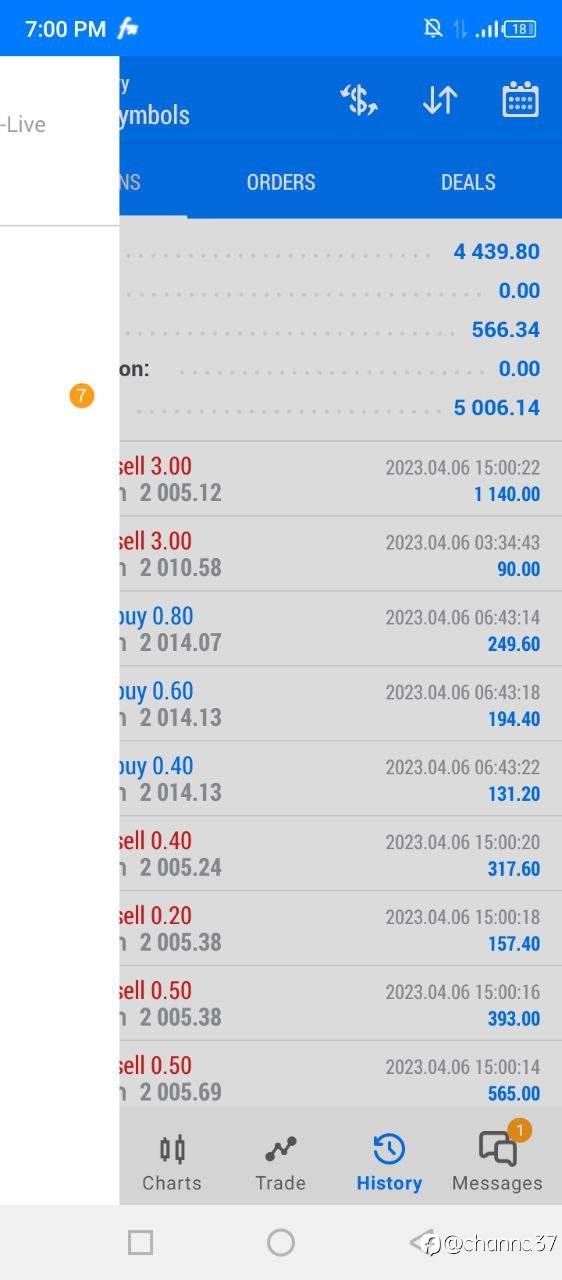This screenshot has width=562, height=1280.
Task: Tap the up-down sort arrows icon
Action: click(440, 100)
